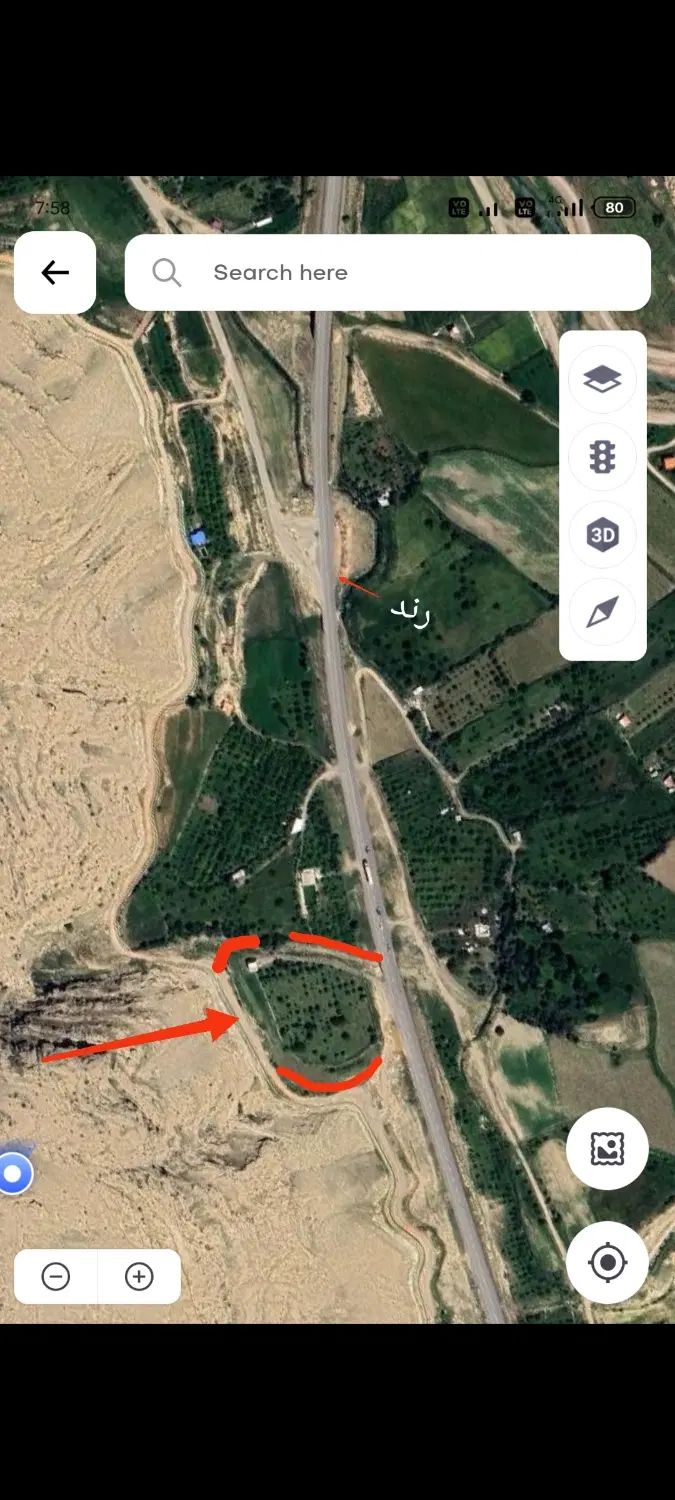Zoom in with the plus button

139,1276
